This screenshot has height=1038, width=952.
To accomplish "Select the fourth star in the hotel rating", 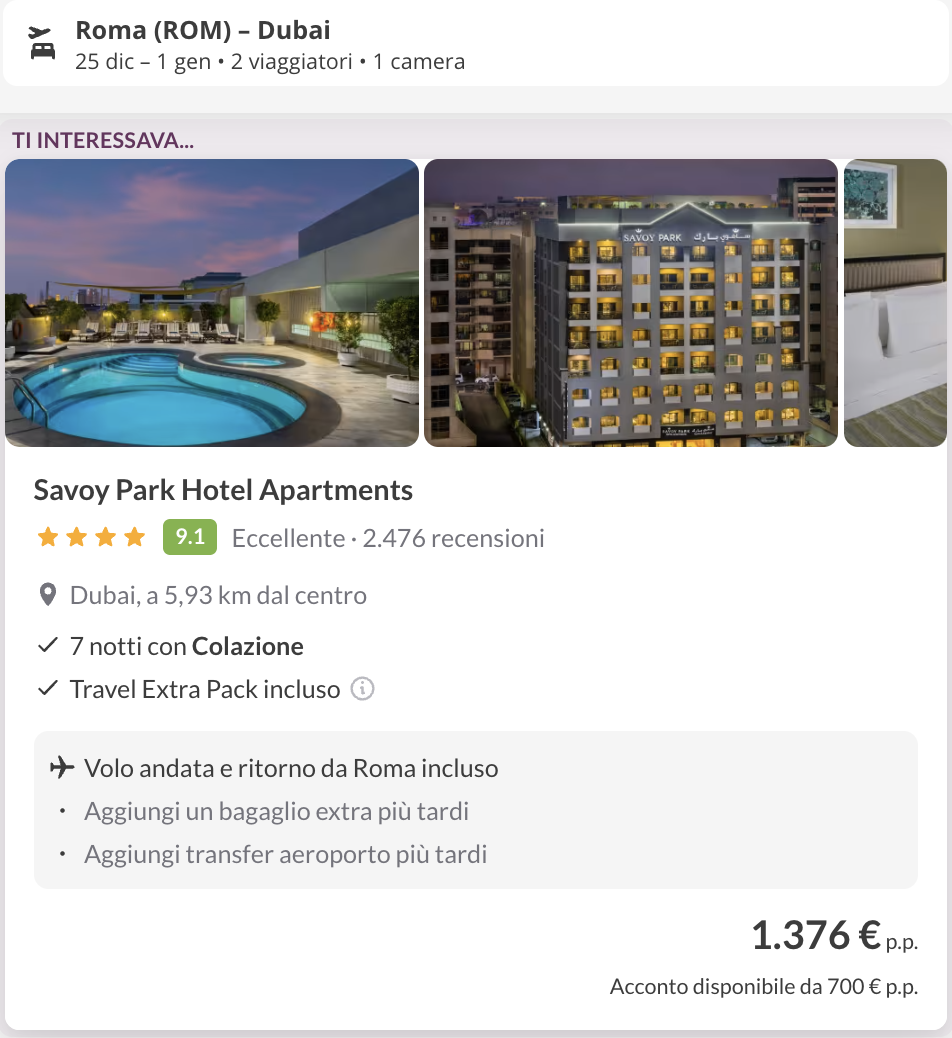I will (134, 537).
